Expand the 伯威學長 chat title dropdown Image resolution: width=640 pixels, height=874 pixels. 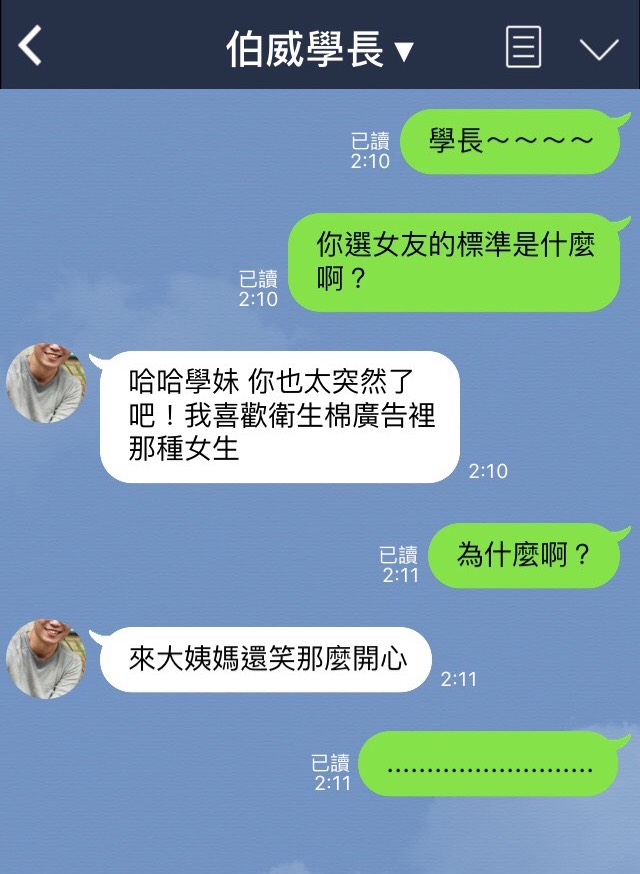pos(319,49)
